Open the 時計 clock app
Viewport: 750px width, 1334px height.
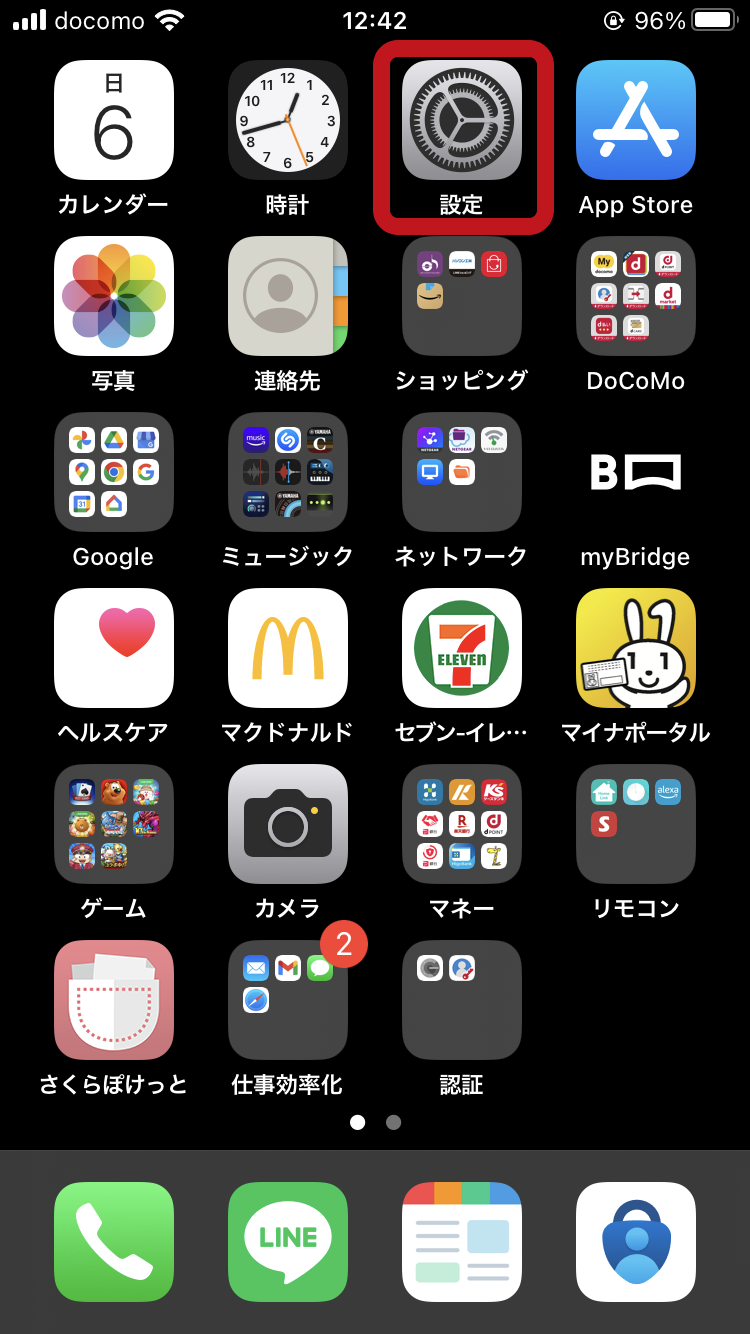[x=288, y=120]
